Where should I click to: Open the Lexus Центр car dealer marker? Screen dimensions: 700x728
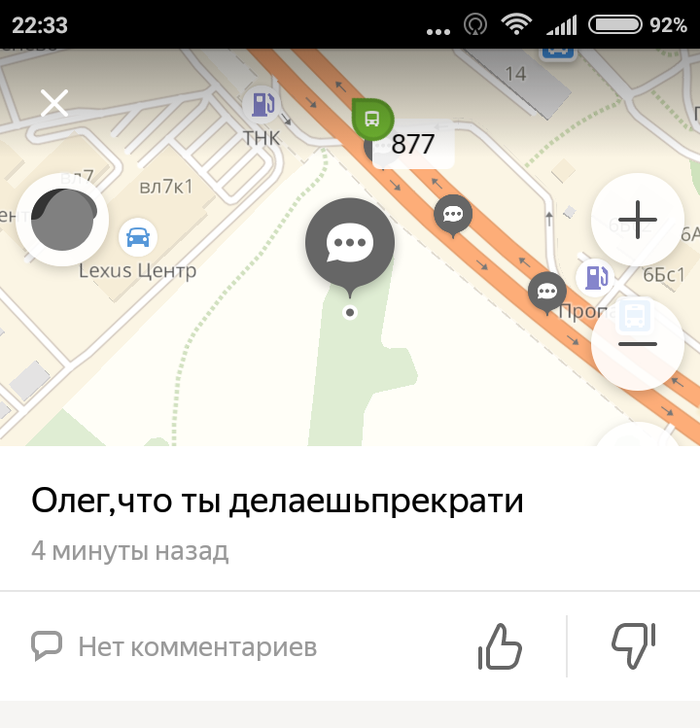[138, 237]
